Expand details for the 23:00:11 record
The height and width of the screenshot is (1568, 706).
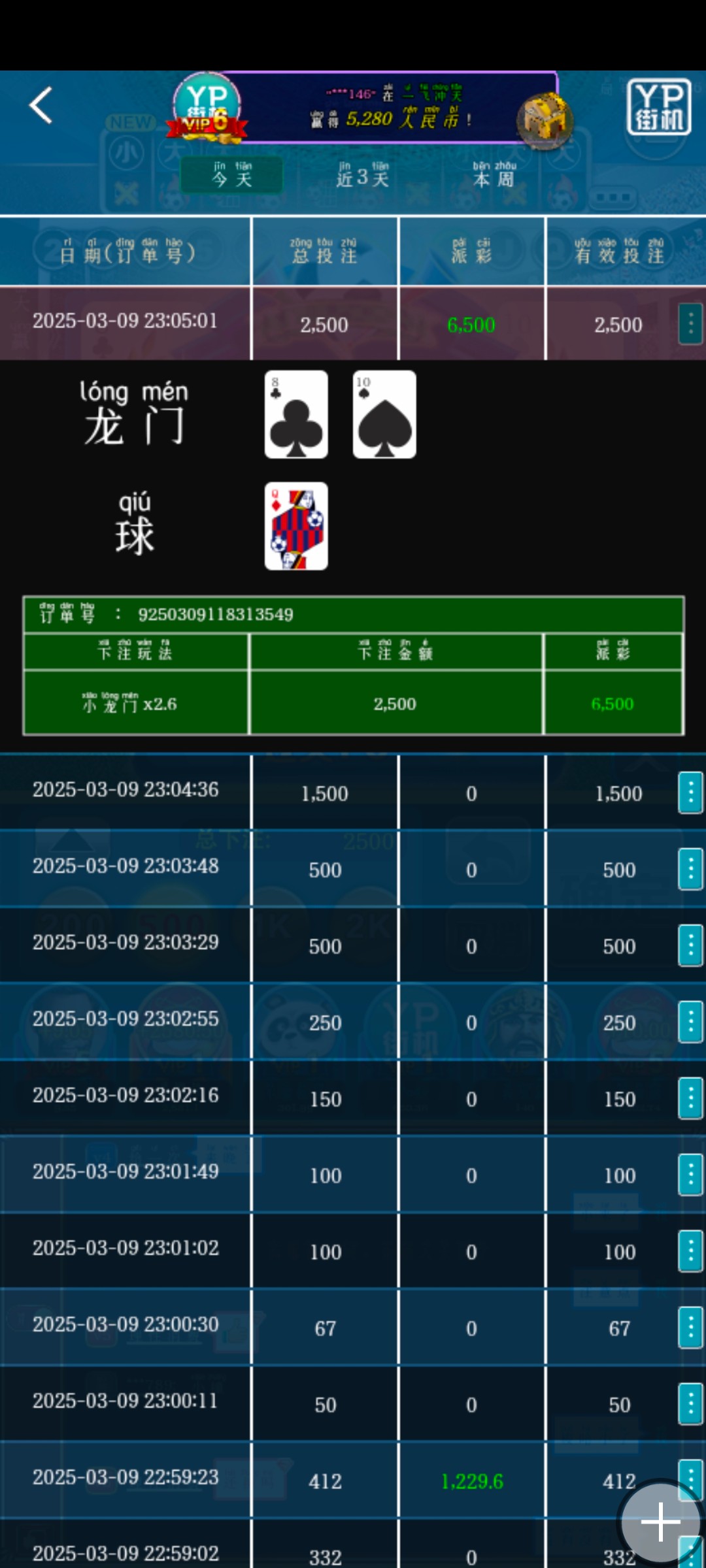690,1404
